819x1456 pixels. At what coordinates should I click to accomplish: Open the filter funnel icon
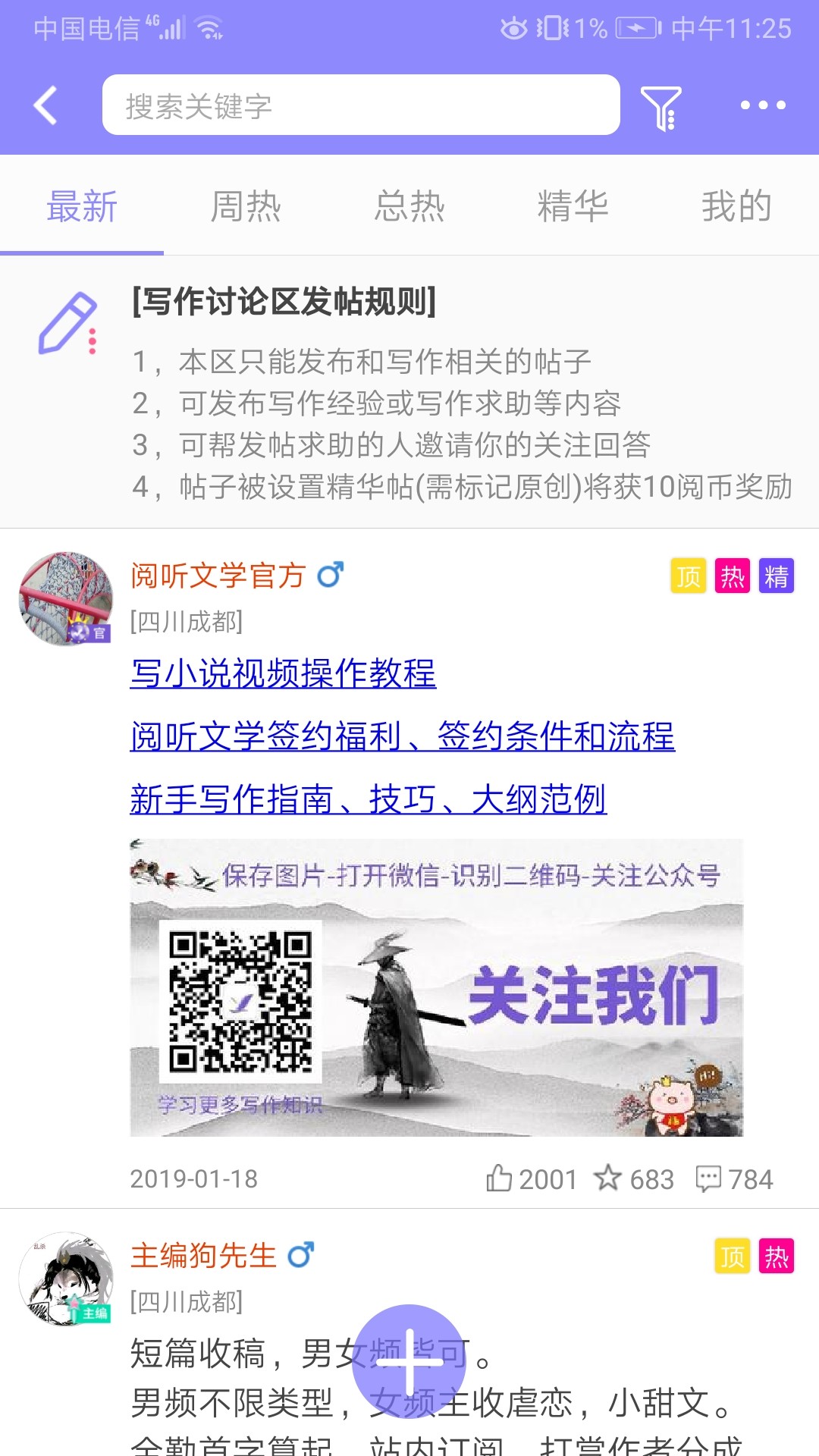661,107
